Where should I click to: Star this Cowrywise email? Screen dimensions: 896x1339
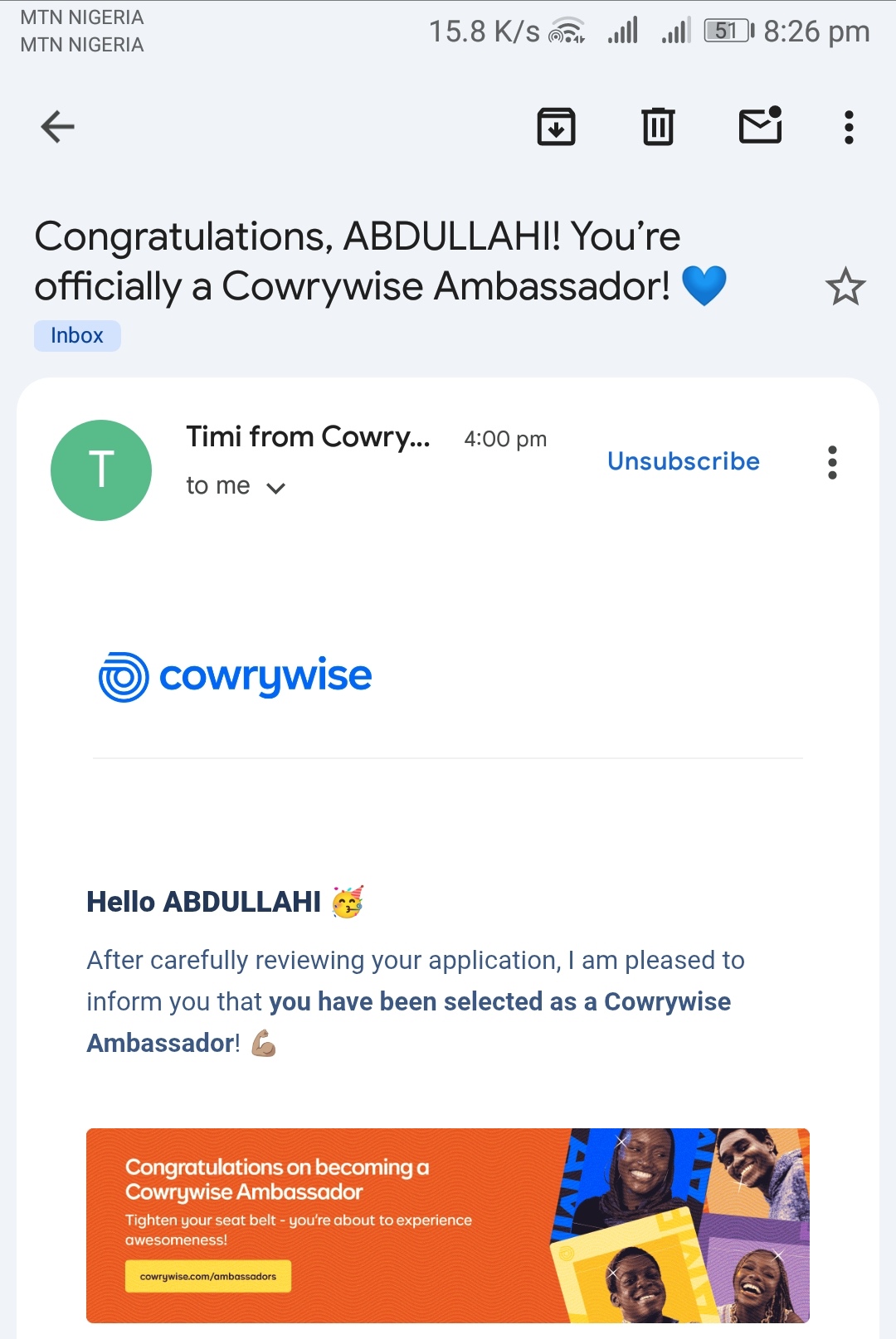coord(845,287)
